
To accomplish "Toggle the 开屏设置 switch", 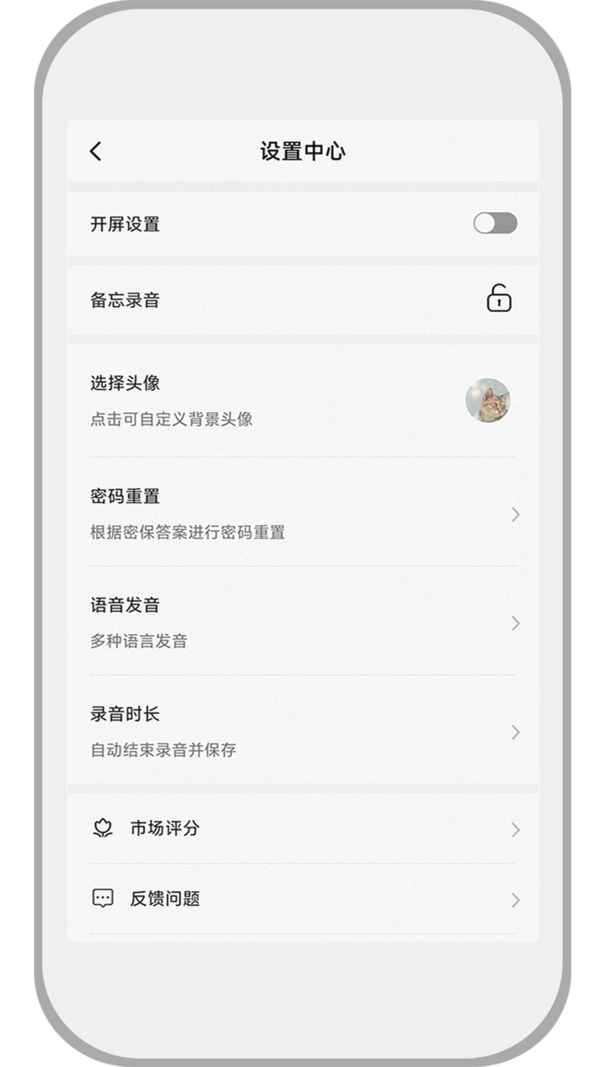I will [495, 223].
